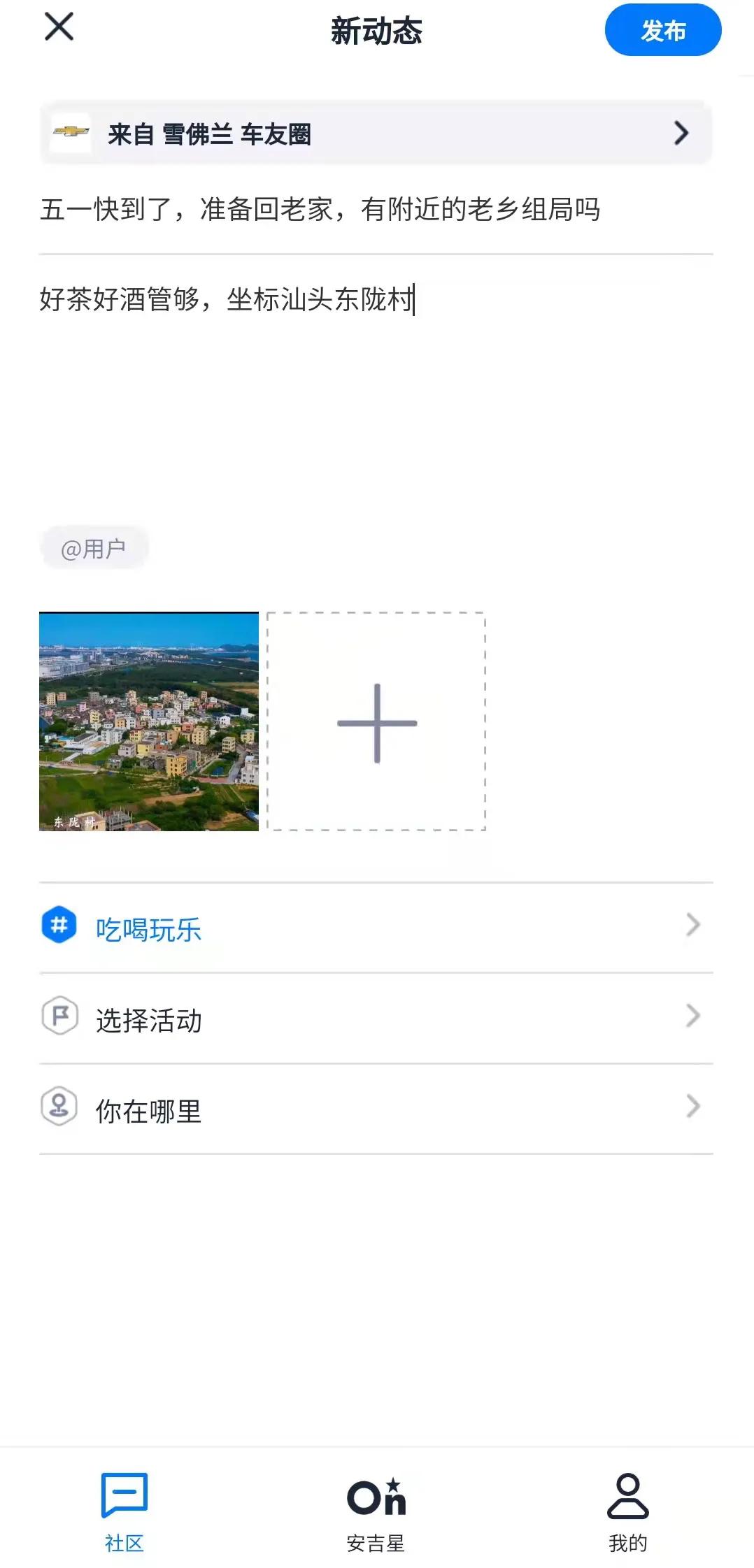Select the hashtag topic icon next to 吃喝玩乐
The width and height of the screenshot is (754, 1568).
point(60,926)
